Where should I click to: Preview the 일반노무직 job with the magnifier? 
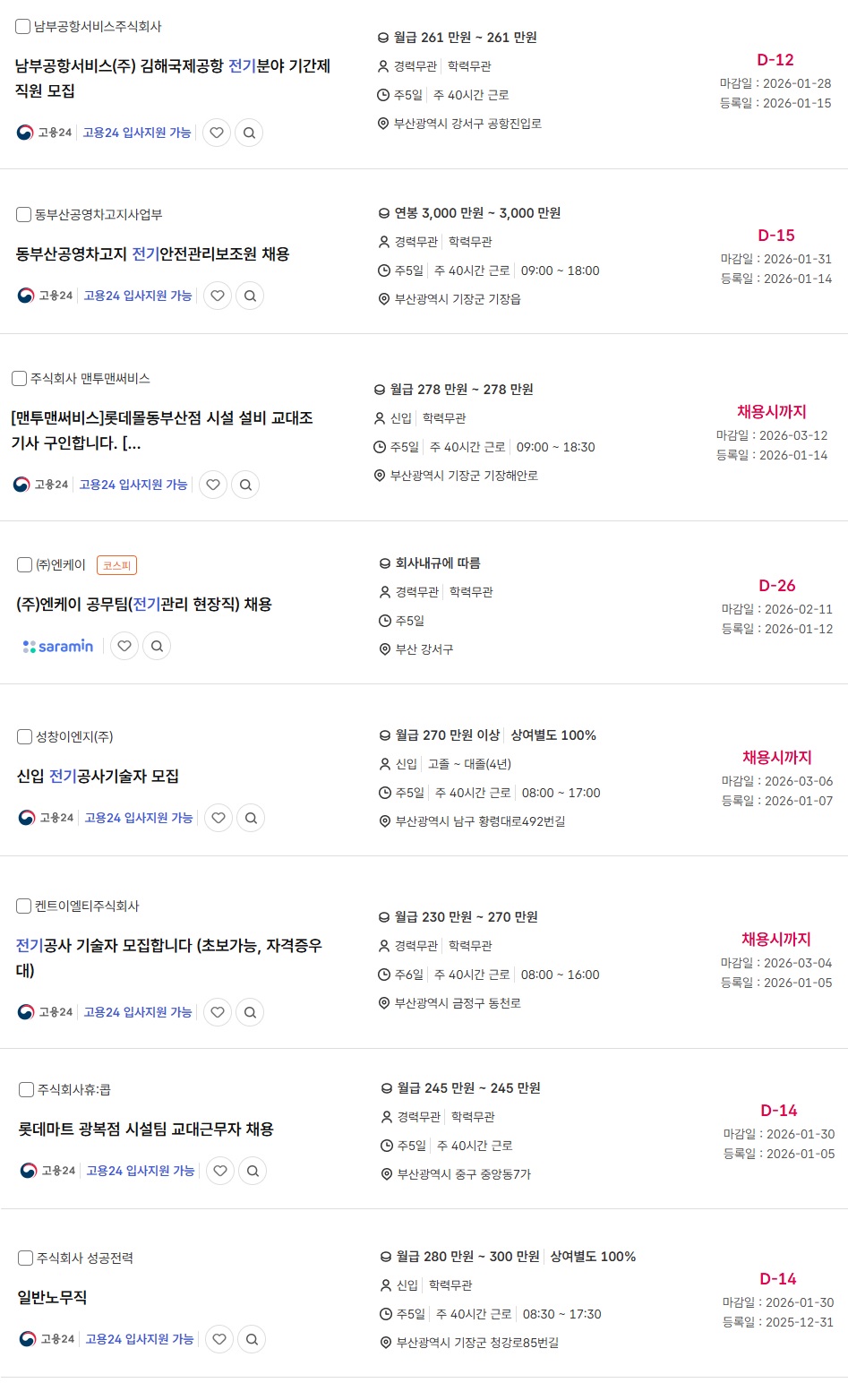(253, 1339)
